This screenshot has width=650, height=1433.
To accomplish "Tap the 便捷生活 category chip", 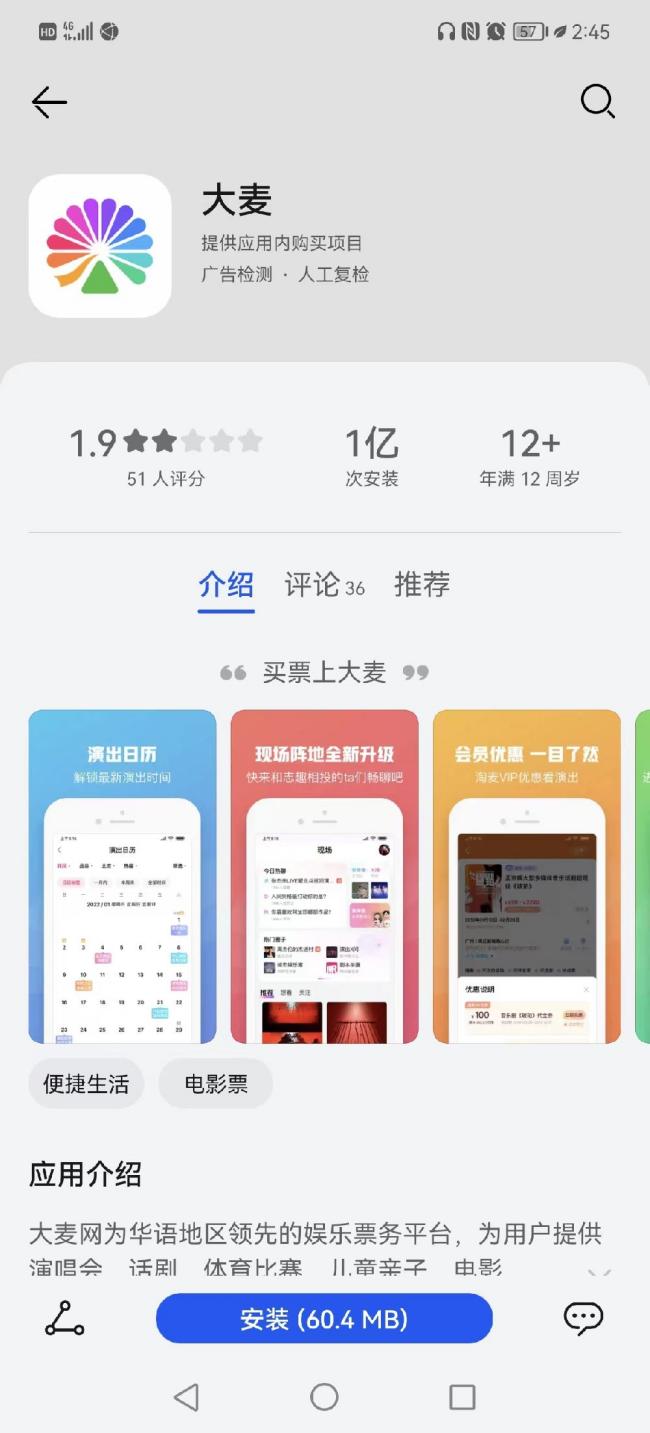I will (x=86, y=1084).
